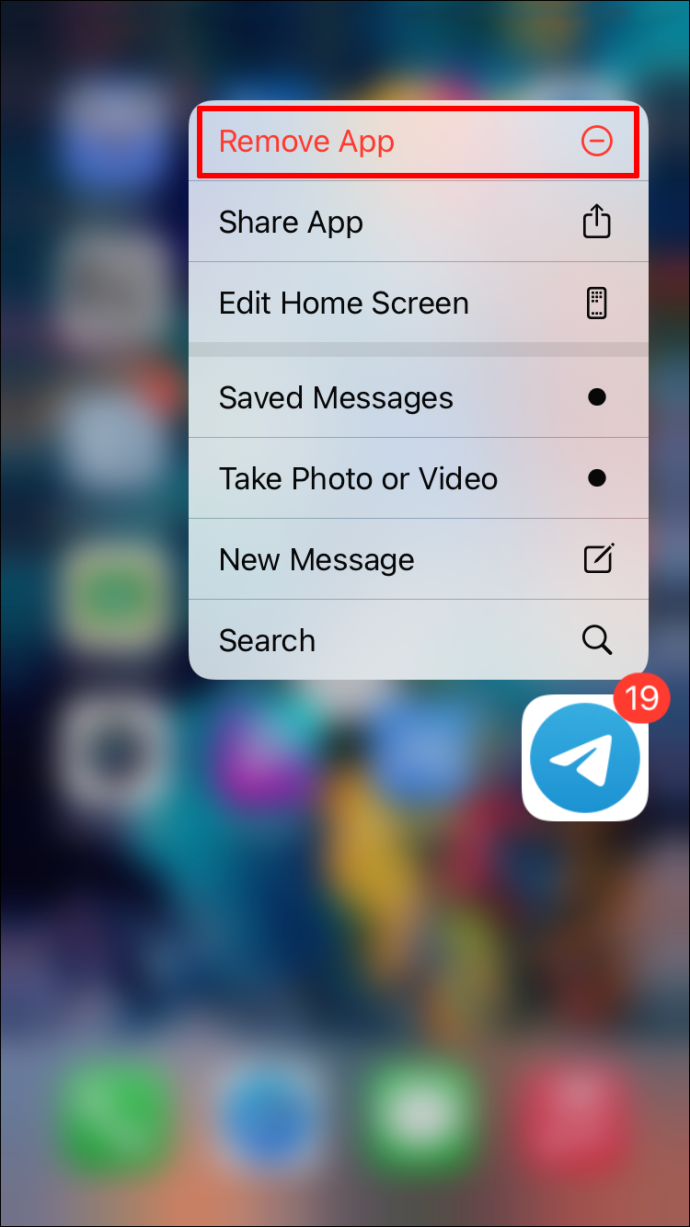Choose Share App option
This screenshot has height=1227, width=690.
(418, 222)
